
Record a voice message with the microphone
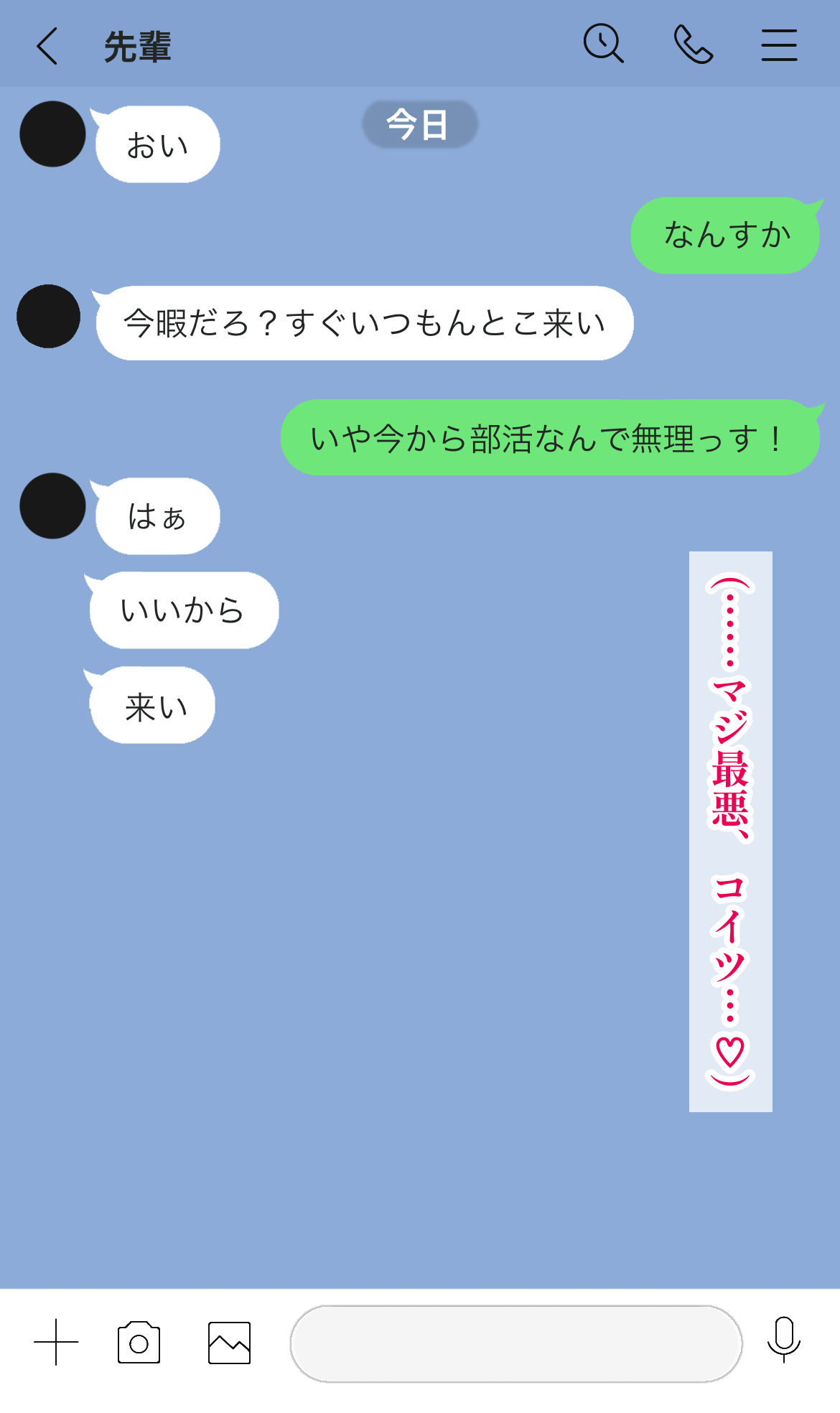point(783,1340)
